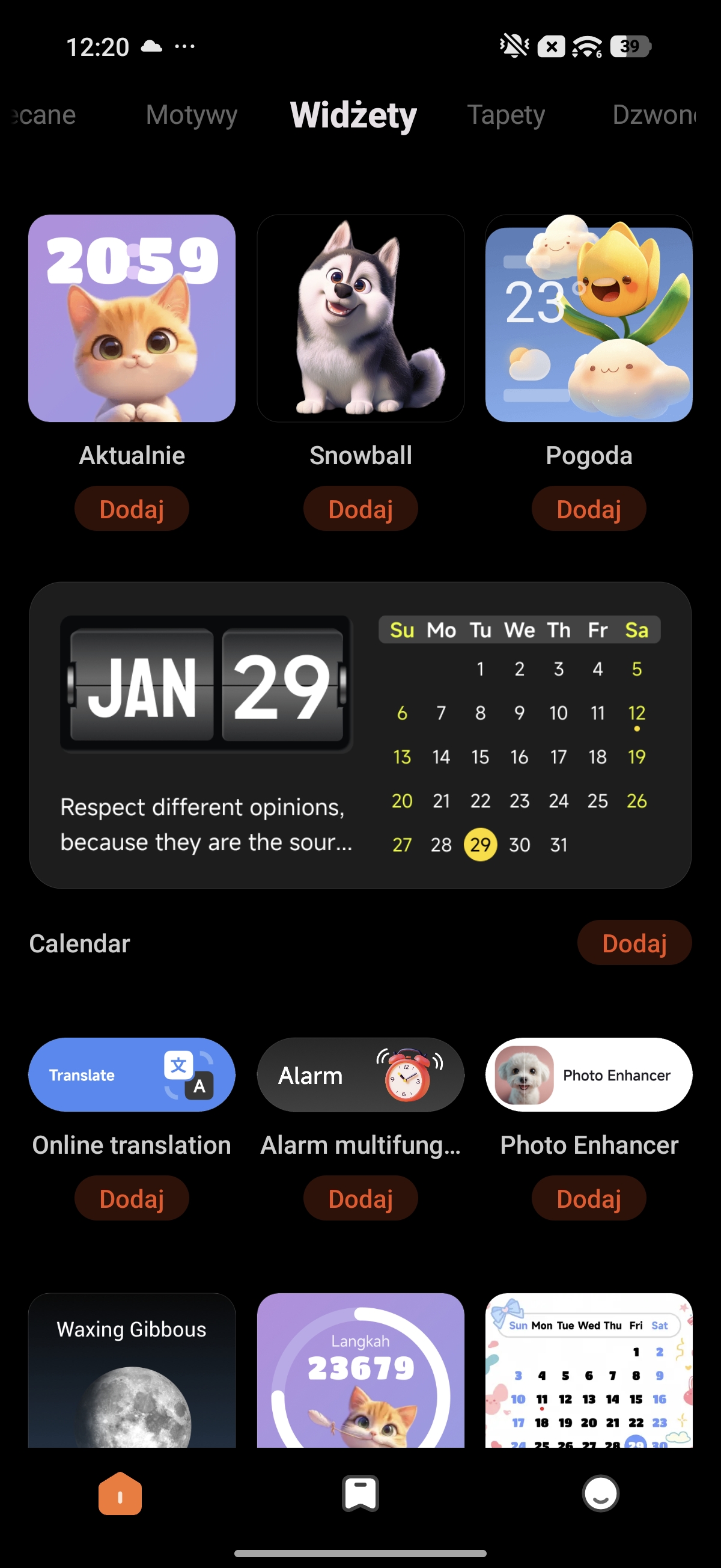
Task: Add the Alarm multifung widget
Action: (x=360, y=1198)
